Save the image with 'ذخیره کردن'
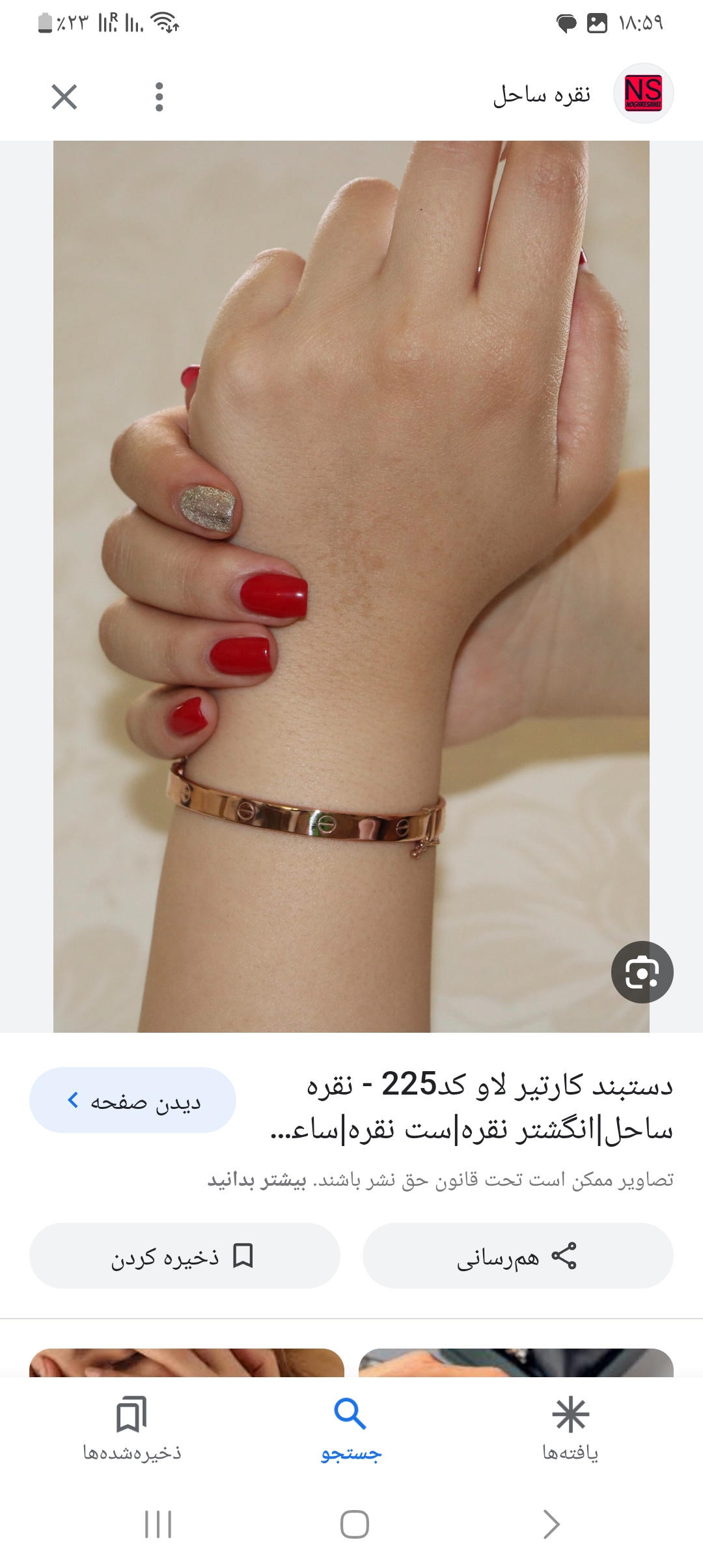 [x=184, y=1256]
